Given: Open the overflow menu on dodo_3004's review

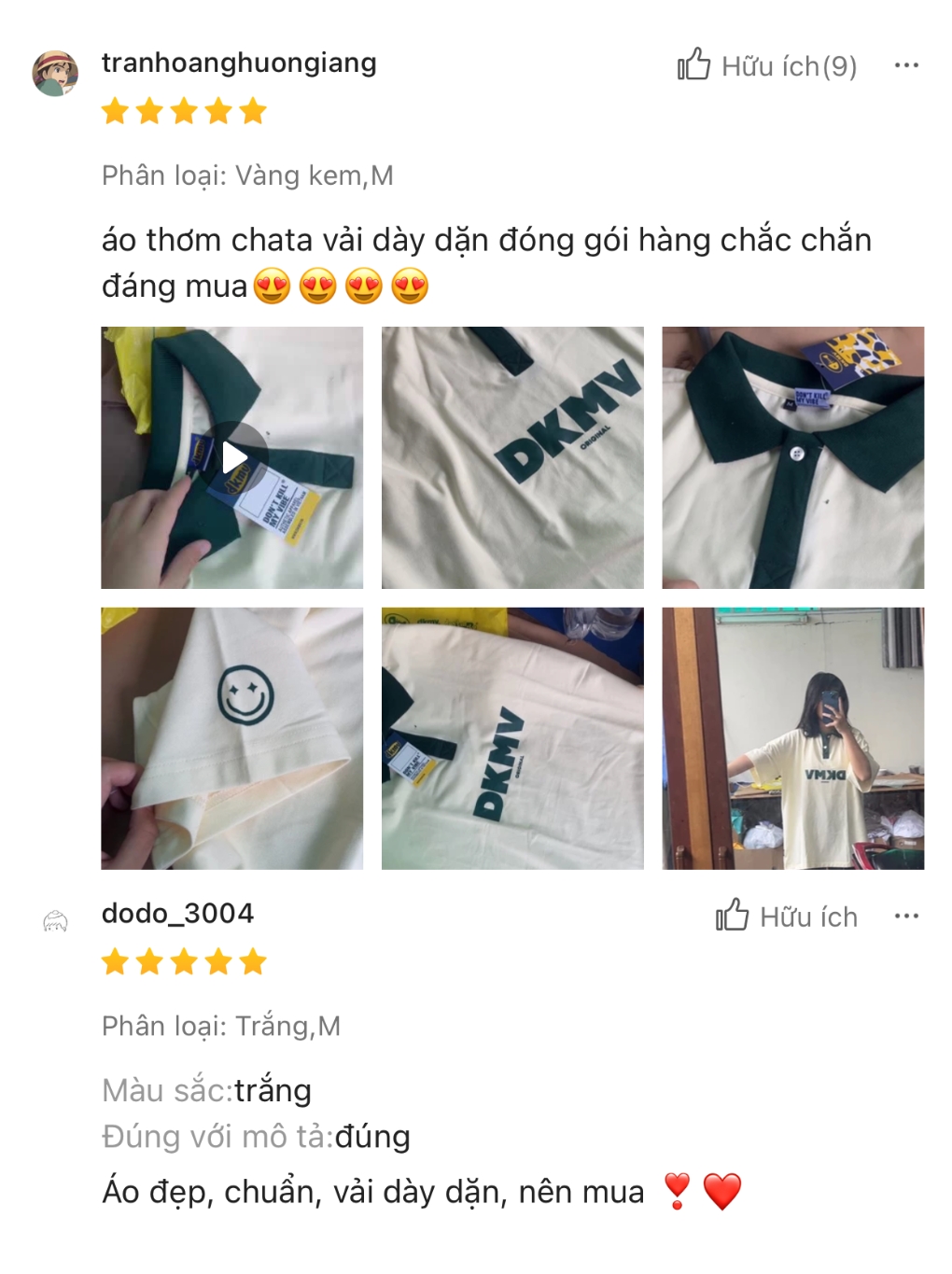Looking at the screenshot, I should coord(905,916).
